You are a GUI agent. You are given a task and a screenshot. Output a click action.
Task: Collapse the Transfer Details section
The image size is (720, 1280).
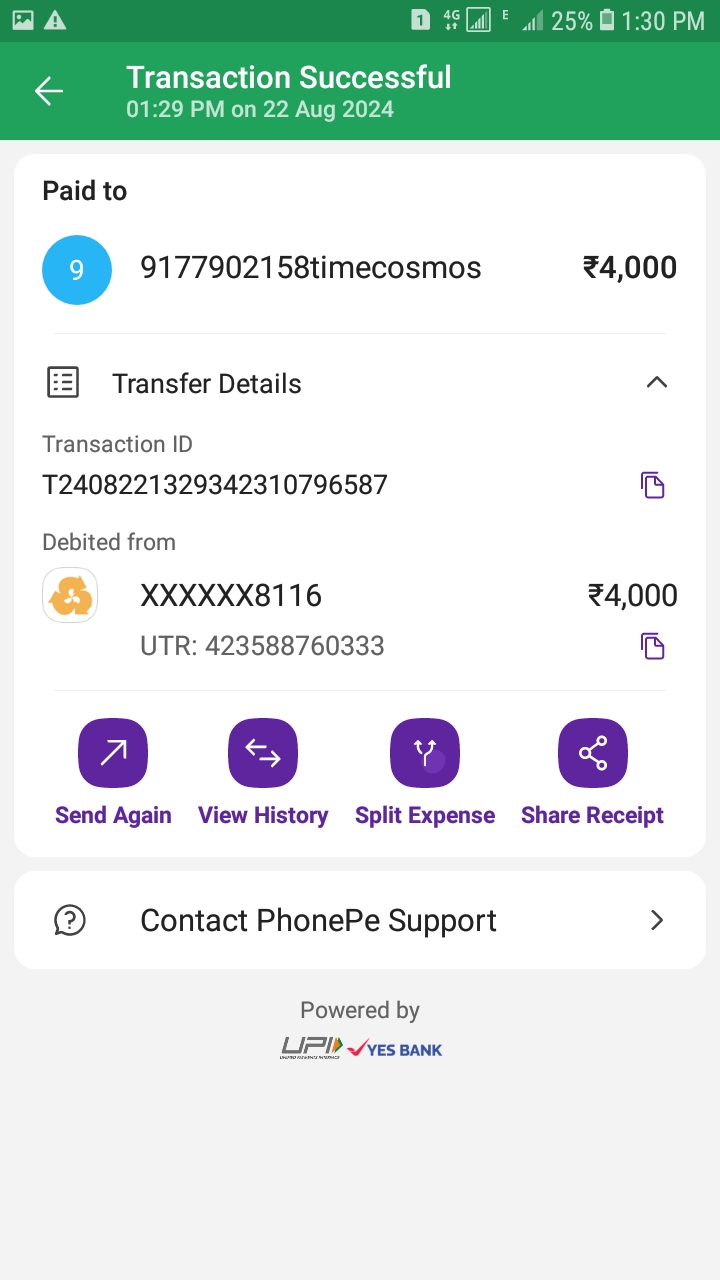(656, 383)
